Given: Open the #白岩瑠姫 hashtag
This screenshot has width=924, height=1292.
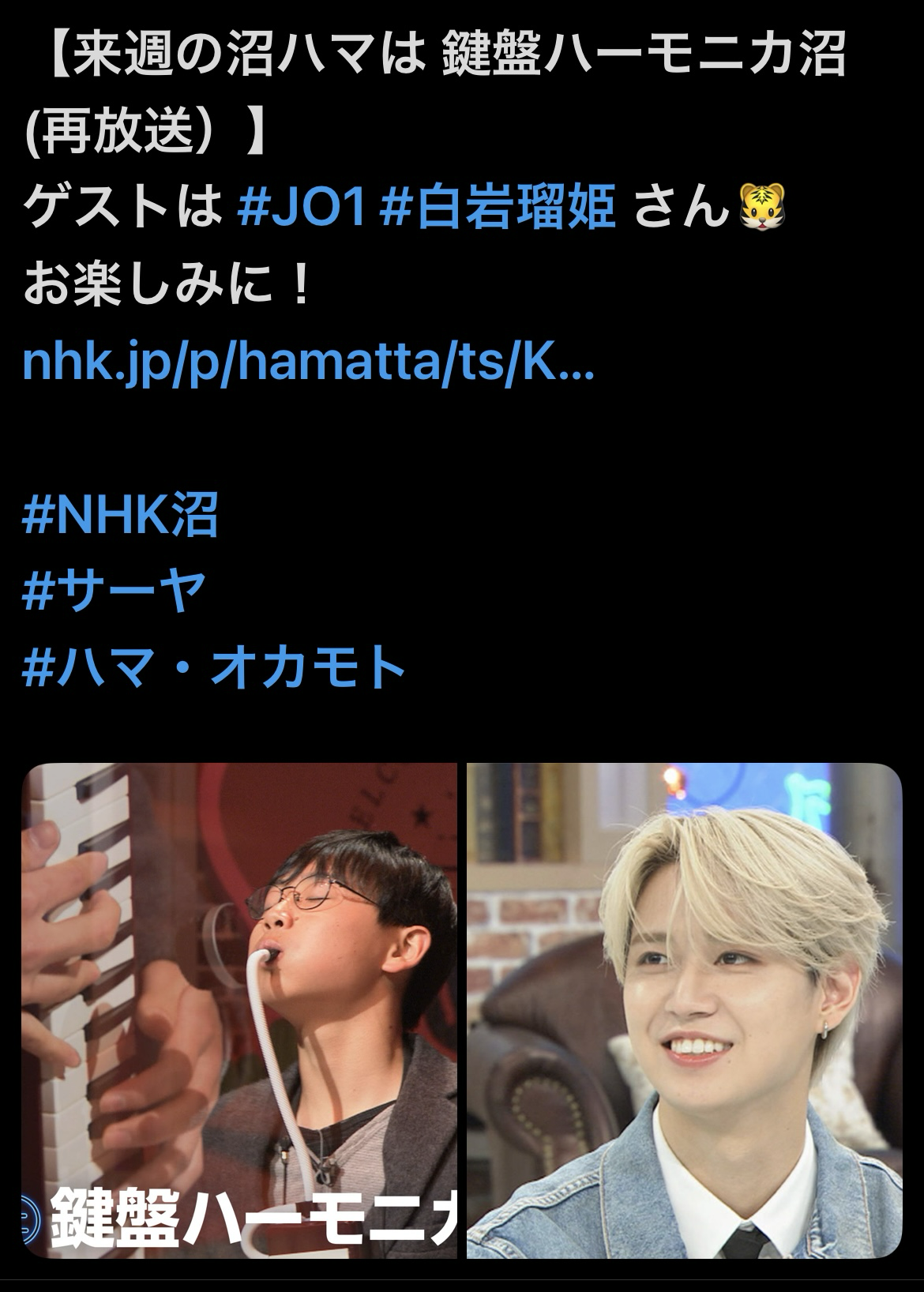Looking at the screenshot, I should click(x=498, y=208).
